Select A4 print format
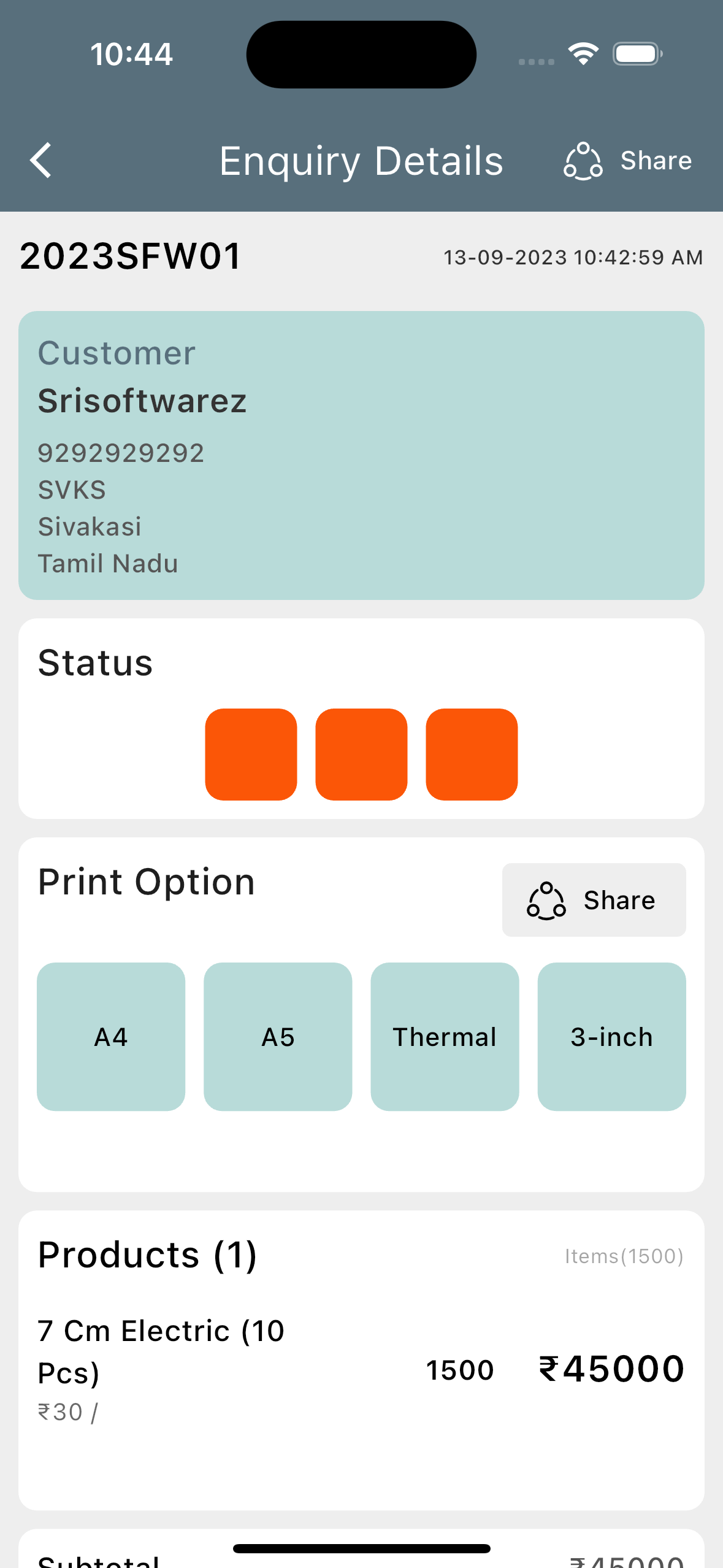This screenshot has width=723, height=1568. pos(111,1036)
